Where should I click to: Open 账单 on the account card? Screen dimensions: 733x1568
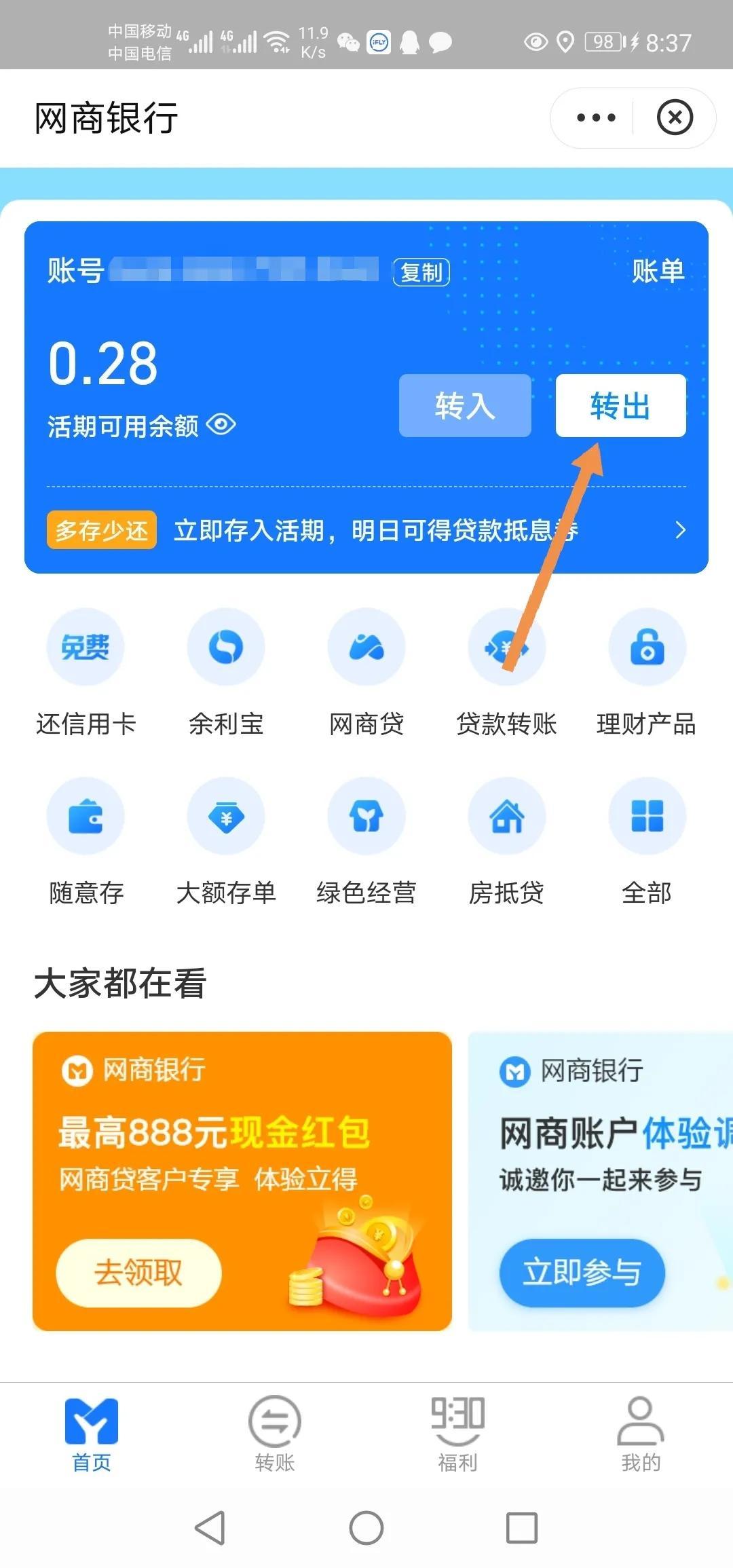(x=658, y=271)
